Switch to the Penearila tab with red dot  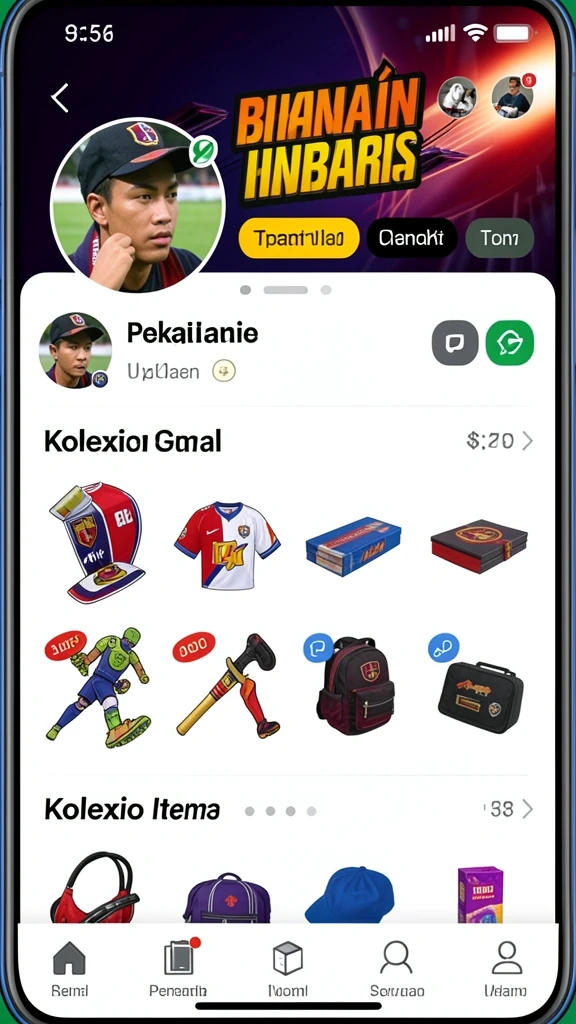178,969
